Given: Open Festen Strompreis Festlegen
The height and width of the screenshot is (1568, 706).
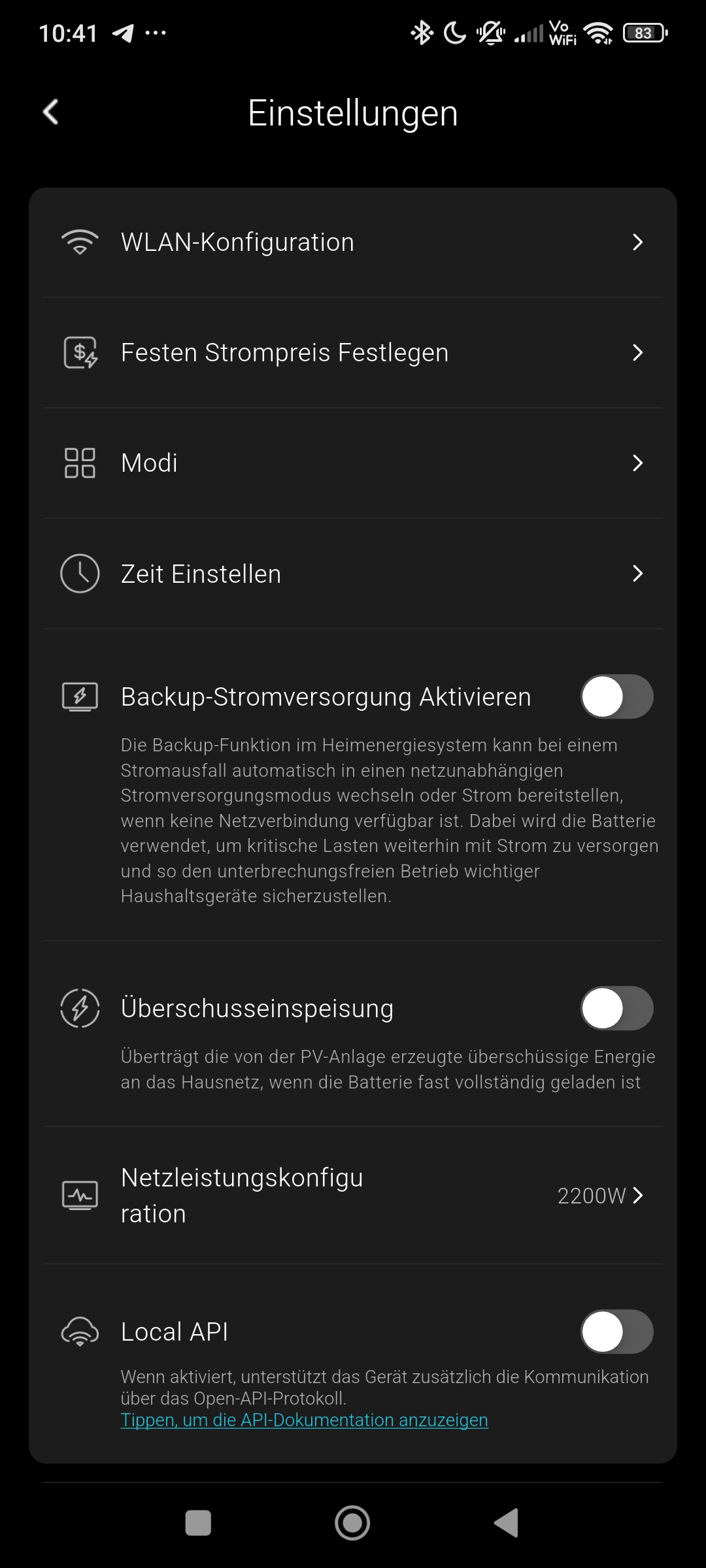Looking at the screenshot, I should click(353, 353).
